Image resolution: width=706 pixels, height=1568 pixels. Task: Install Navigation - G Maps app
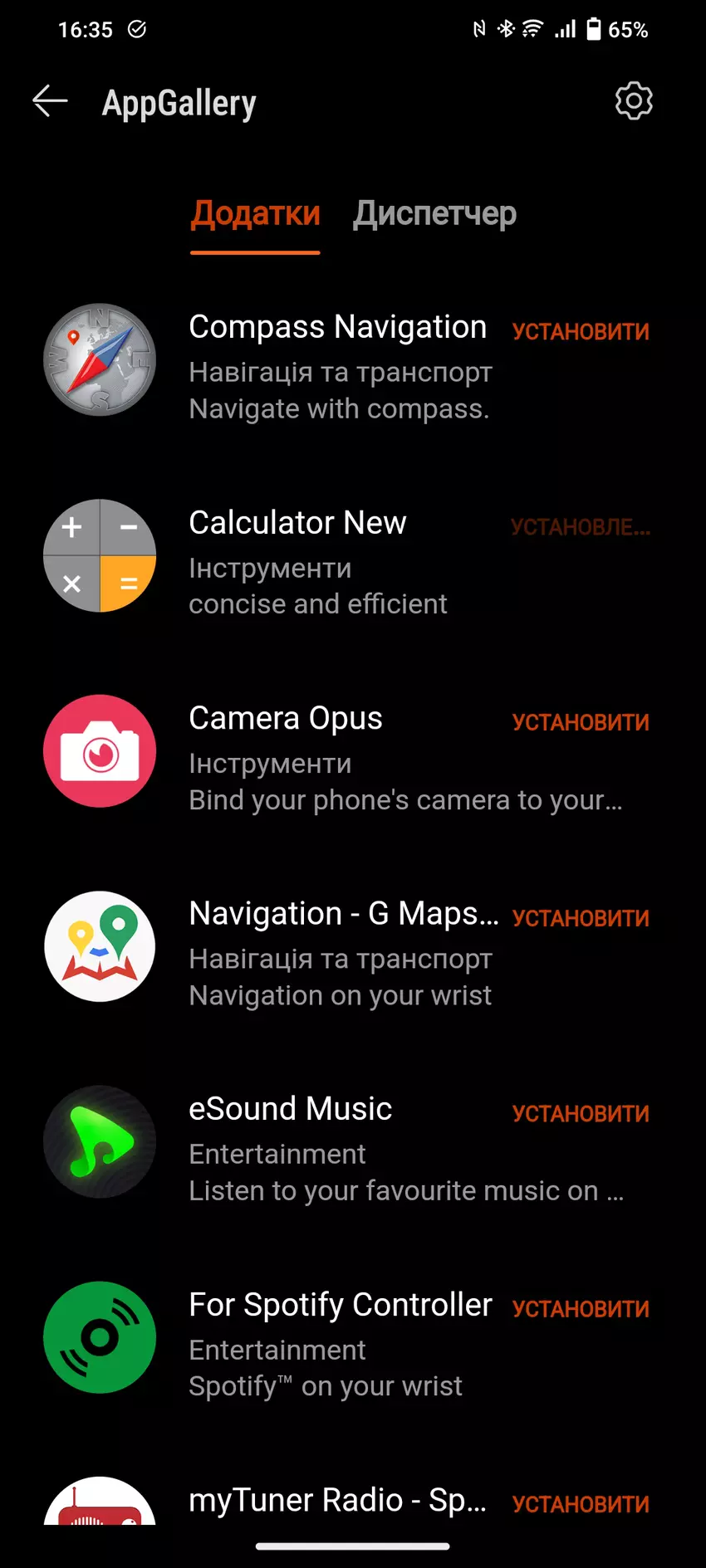point(581,919)
